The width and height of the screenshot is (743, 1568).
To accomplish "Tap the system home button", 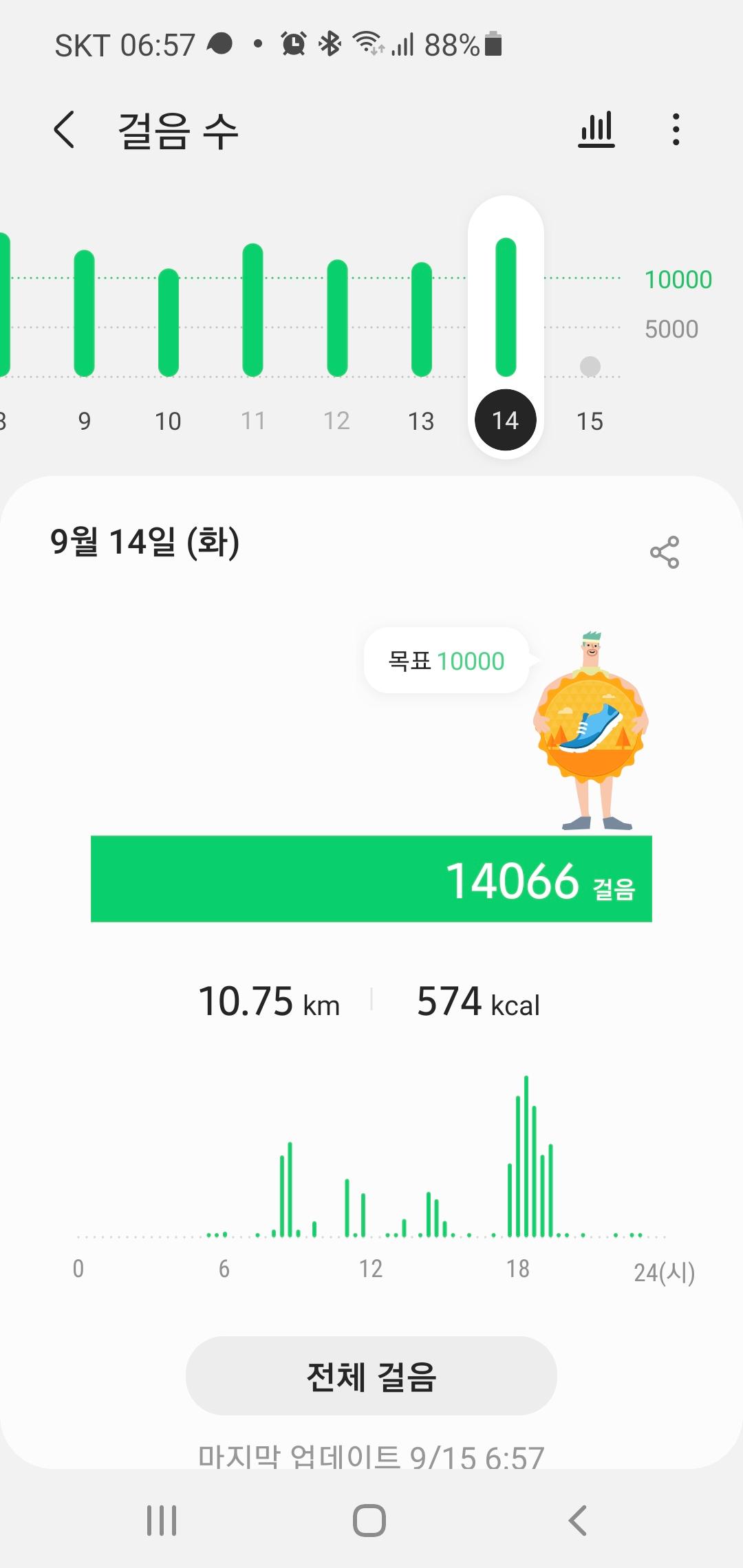I will click(369, 1520).
